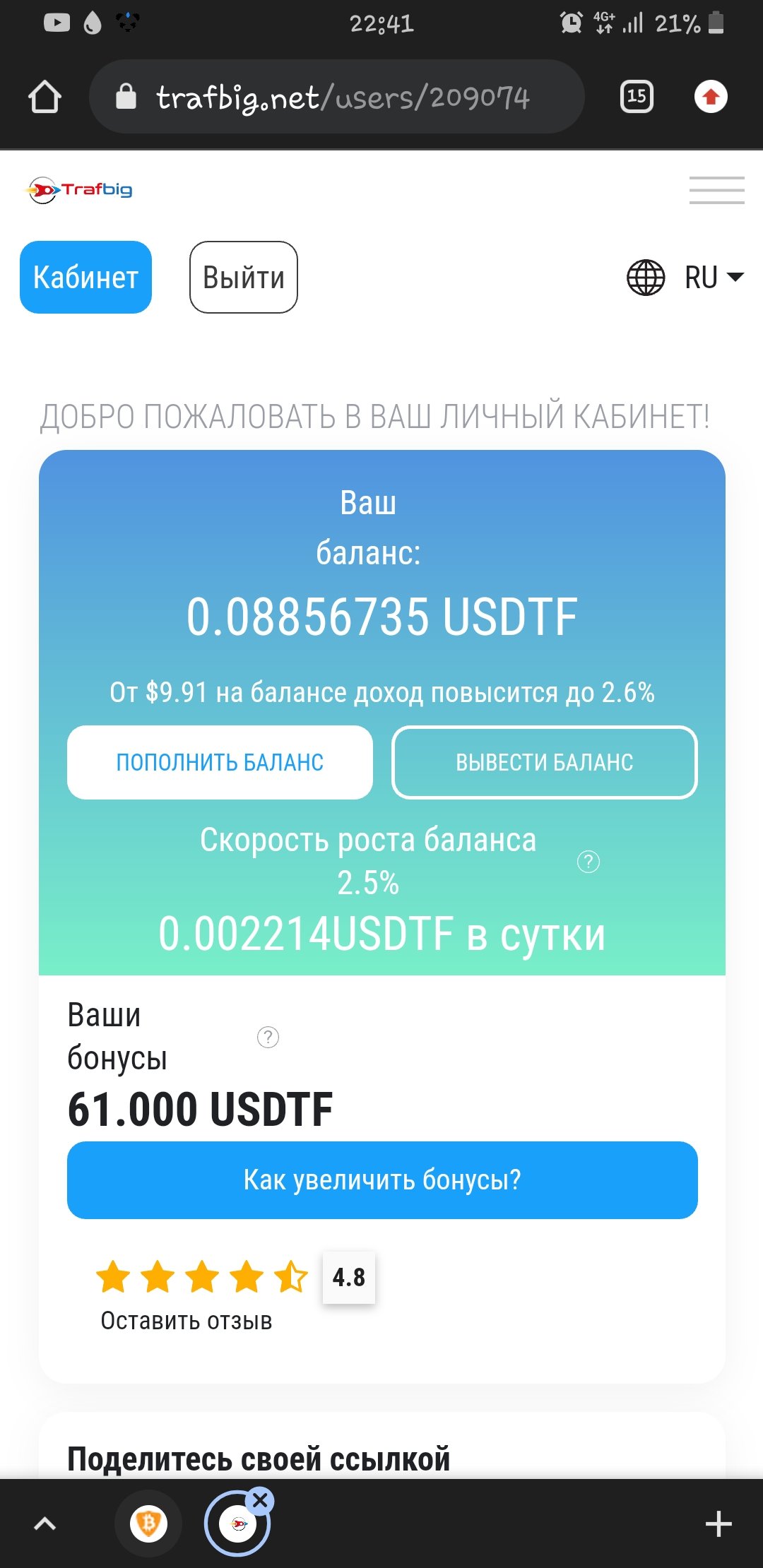Switch to the Bitcoin tab in the bottom bar
This screenshot has height=1568, width=763.
coord(148,1524)
